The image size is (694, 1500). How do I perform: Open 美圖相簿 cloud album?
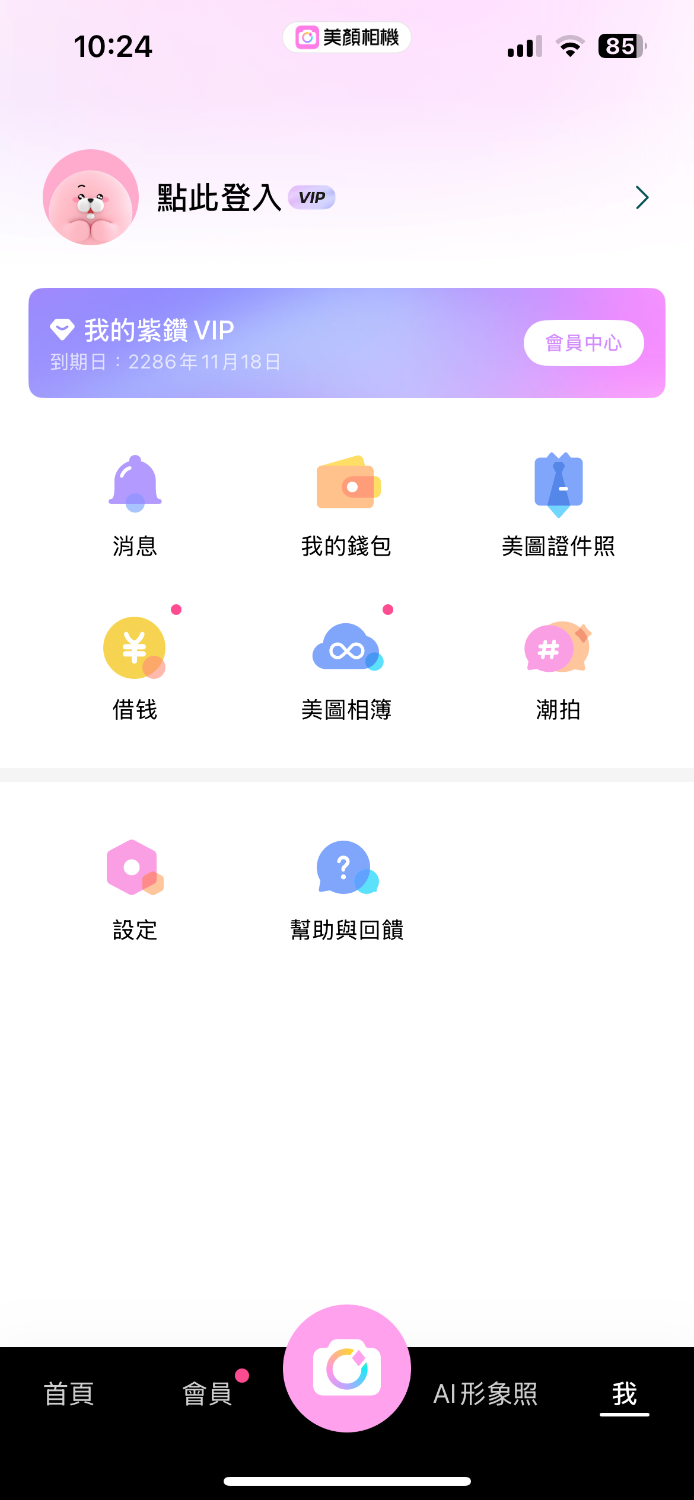346,668
